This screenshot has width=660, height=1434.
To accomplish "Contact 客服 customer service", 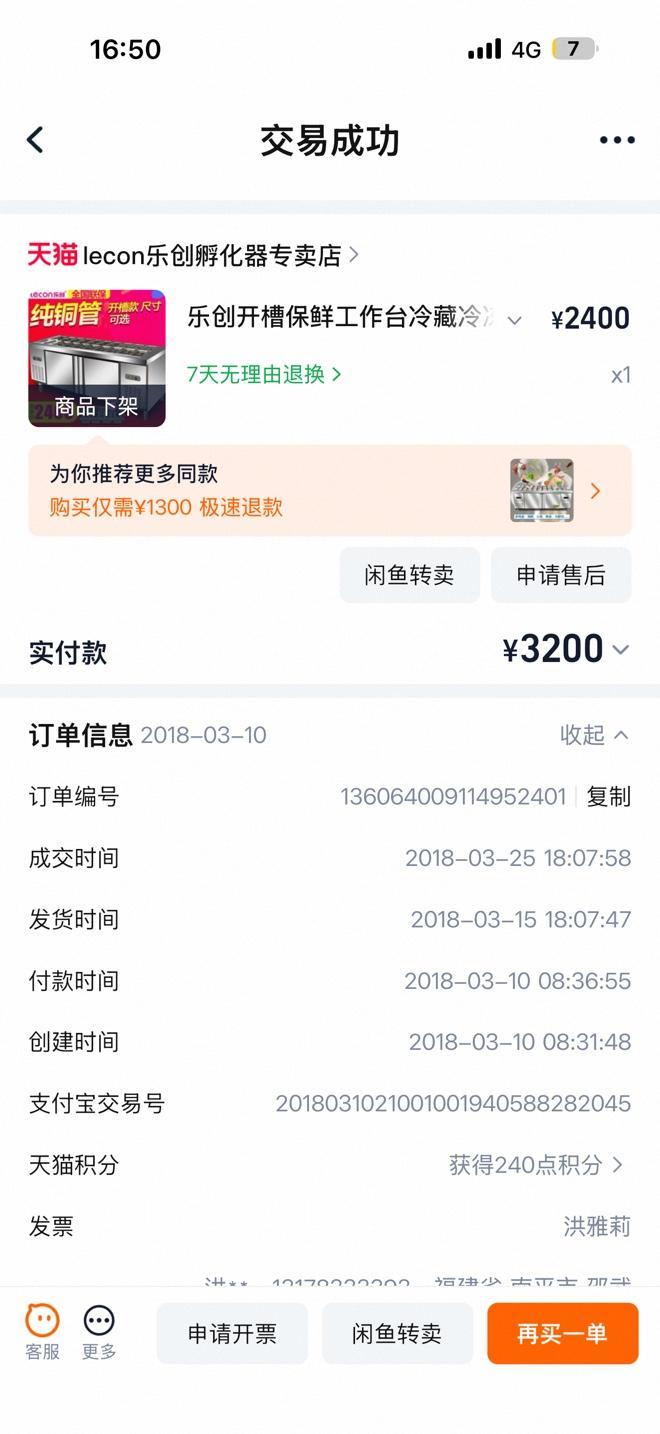I will click(42, 1332).
